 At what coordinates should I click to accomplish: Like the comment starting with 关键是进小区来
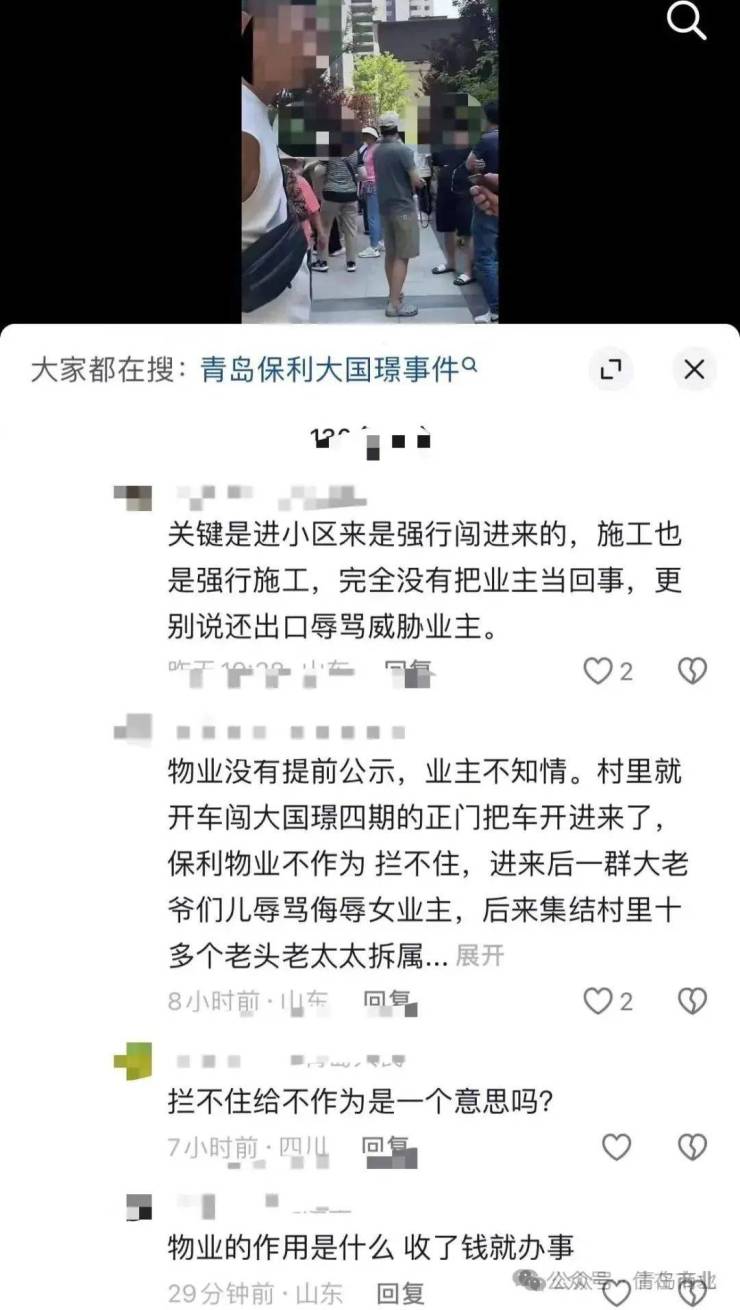pyautogui.click(x=599, y=671)
